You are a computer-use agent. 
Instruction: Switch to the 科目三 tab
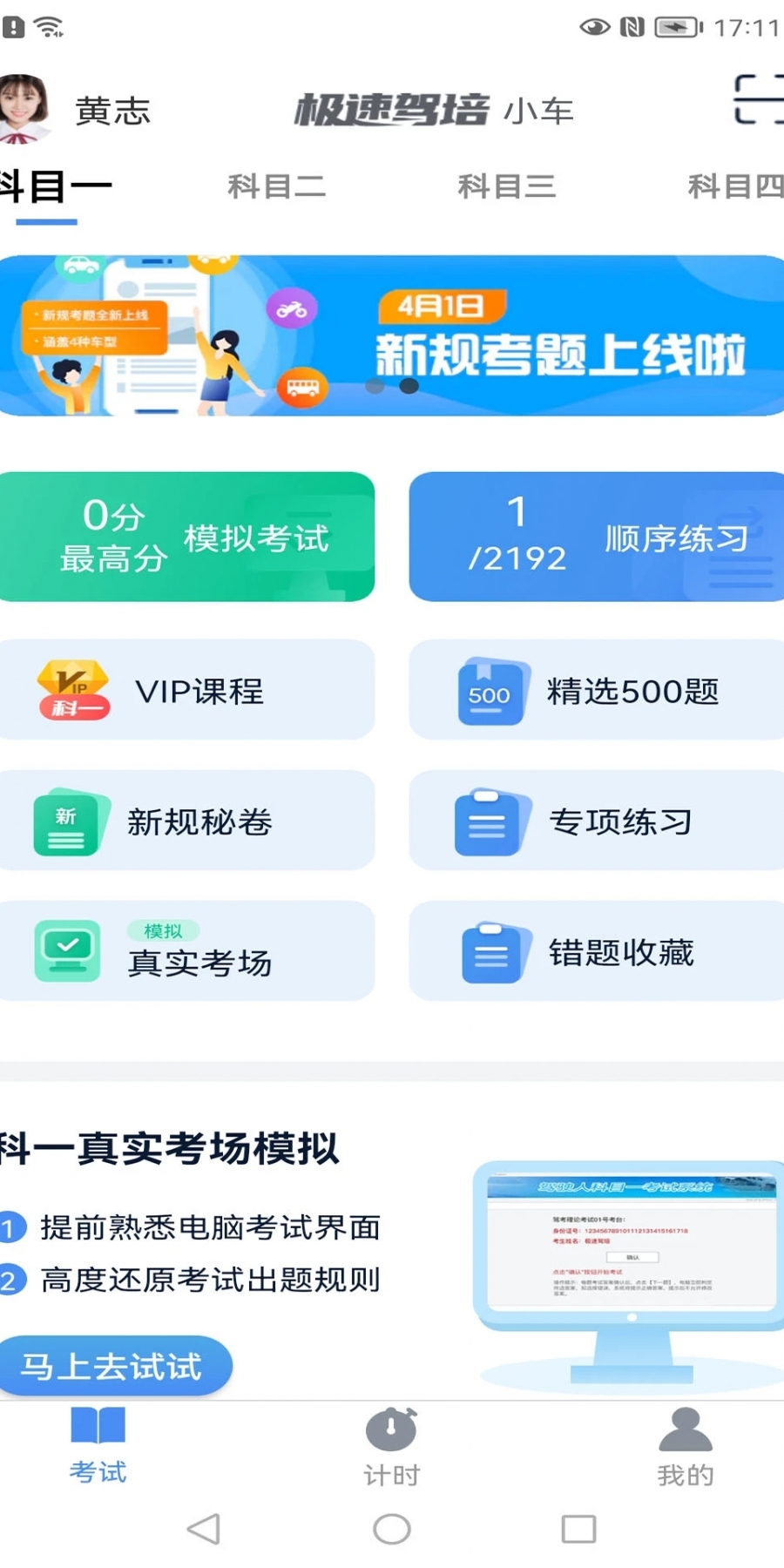coord(506,186)
